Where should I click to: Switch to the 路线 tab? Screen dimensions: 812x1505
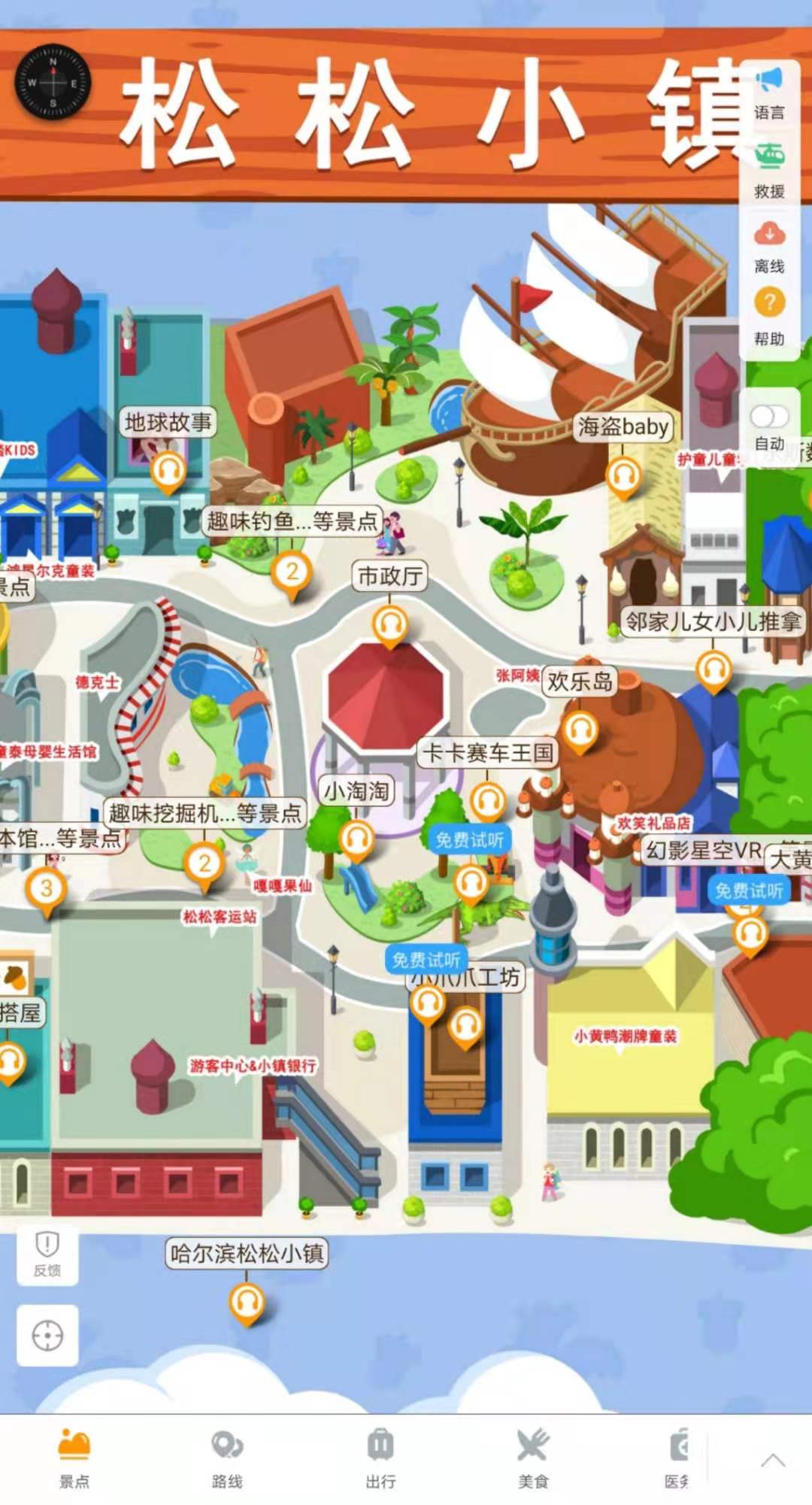coord(227,1458)
